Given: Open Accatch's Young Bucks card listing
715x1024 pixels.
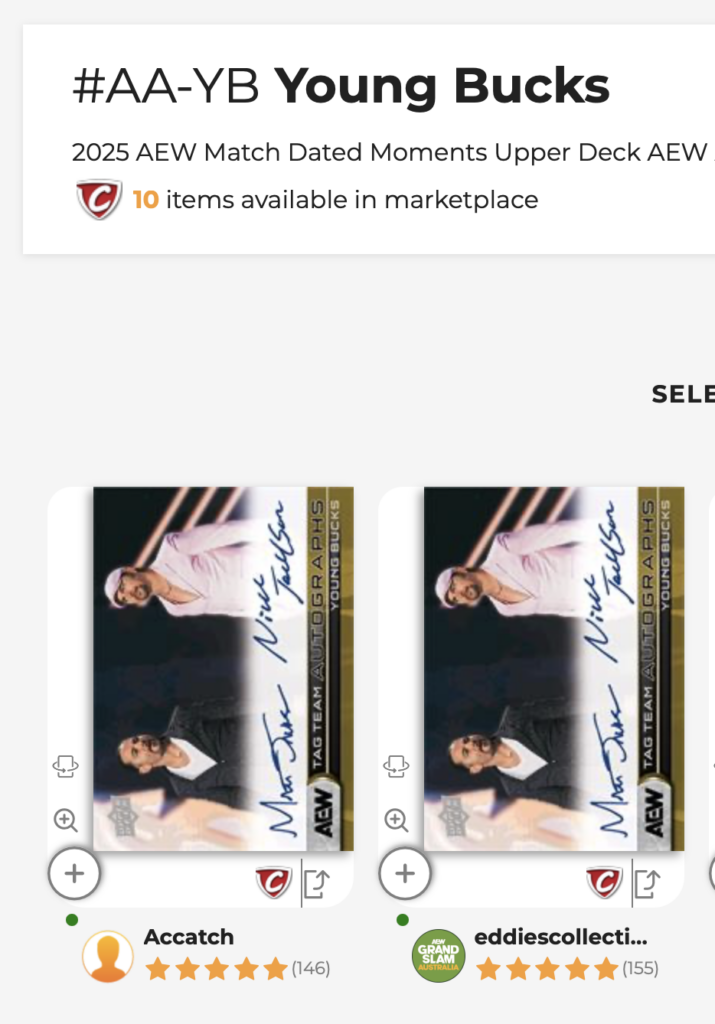Looking at the screenshot, I should pyautogui.click(x=223, y=668).
